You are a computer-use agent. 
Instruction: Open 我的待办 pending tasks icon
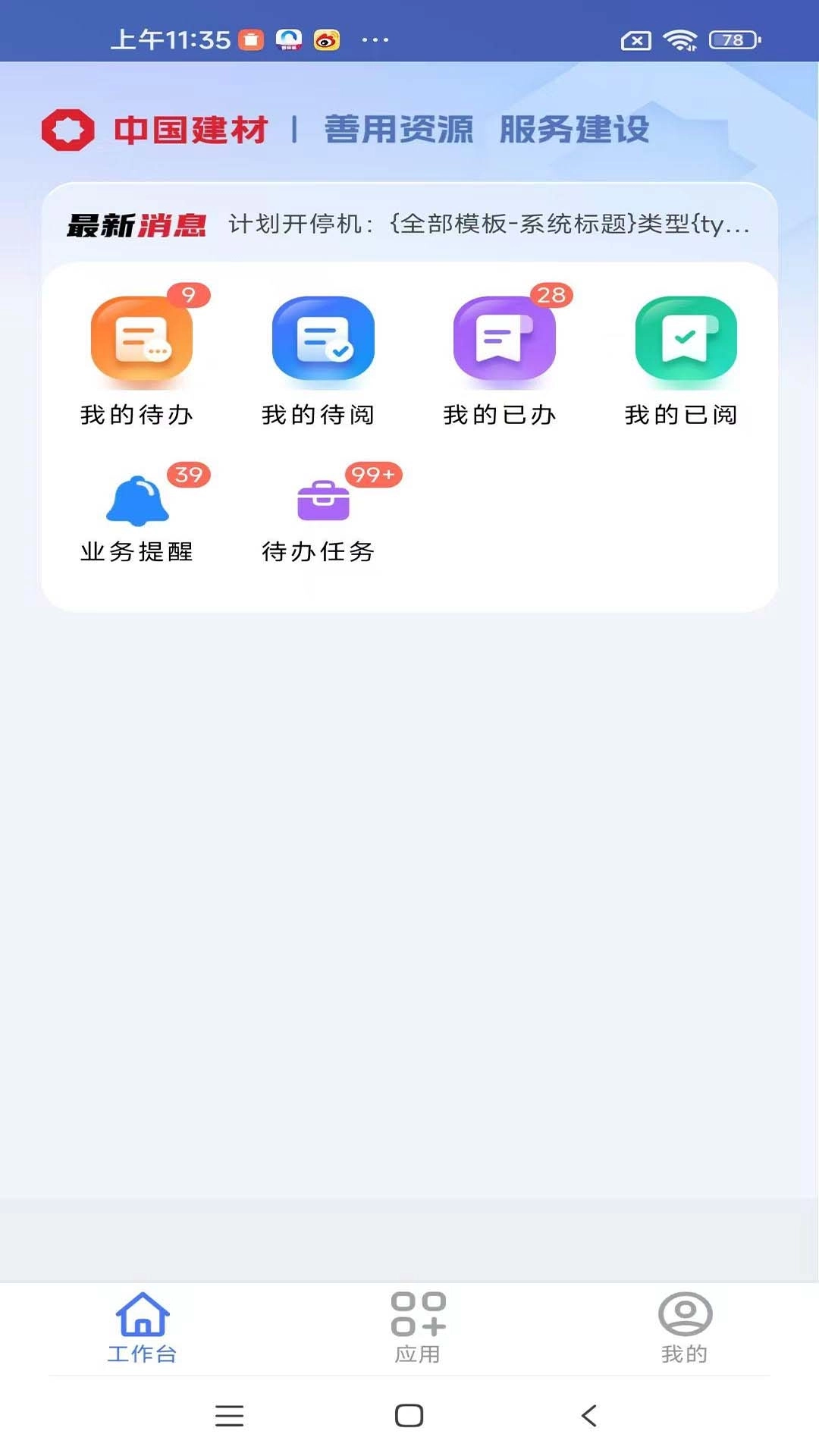140,340
